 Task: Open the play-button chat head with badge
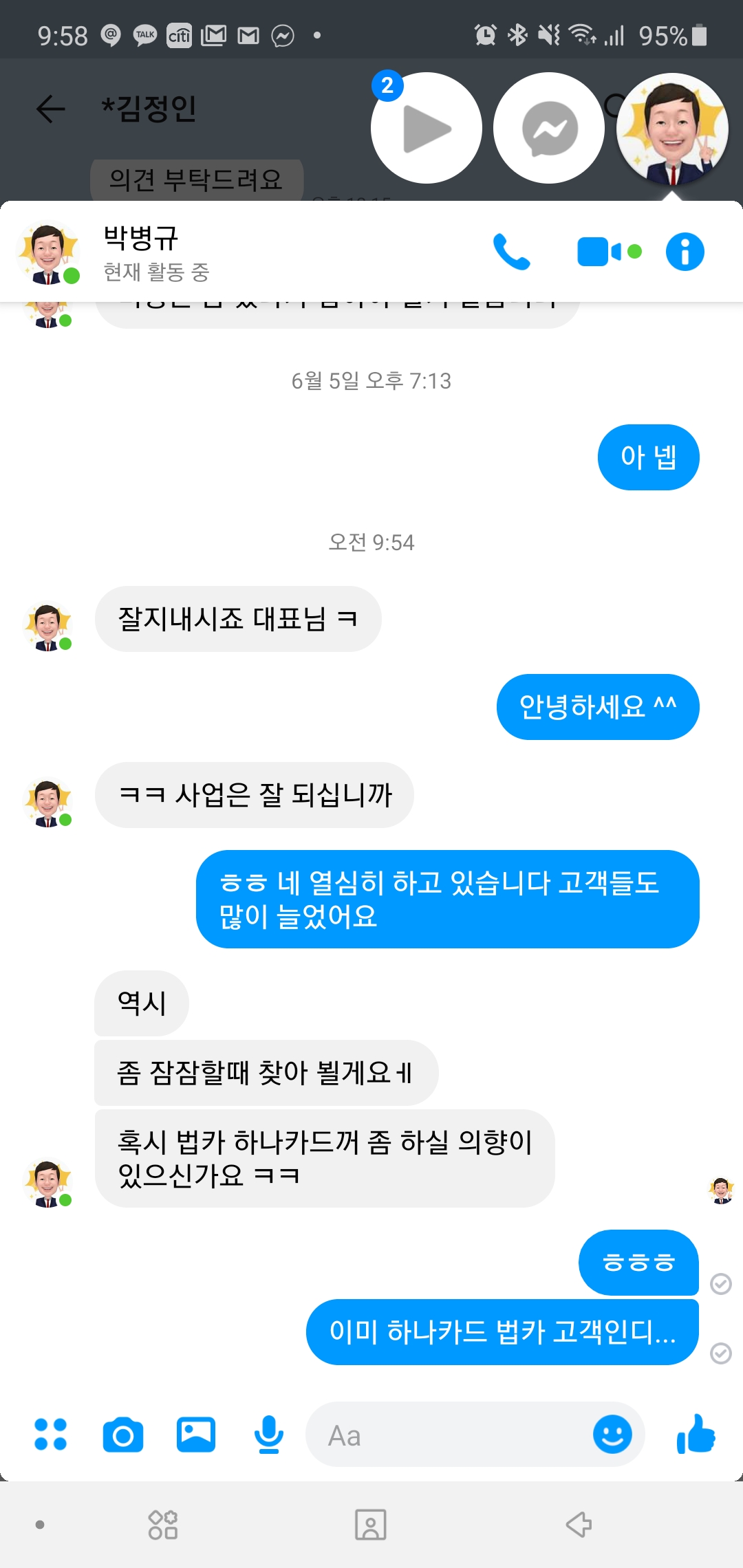426,129
